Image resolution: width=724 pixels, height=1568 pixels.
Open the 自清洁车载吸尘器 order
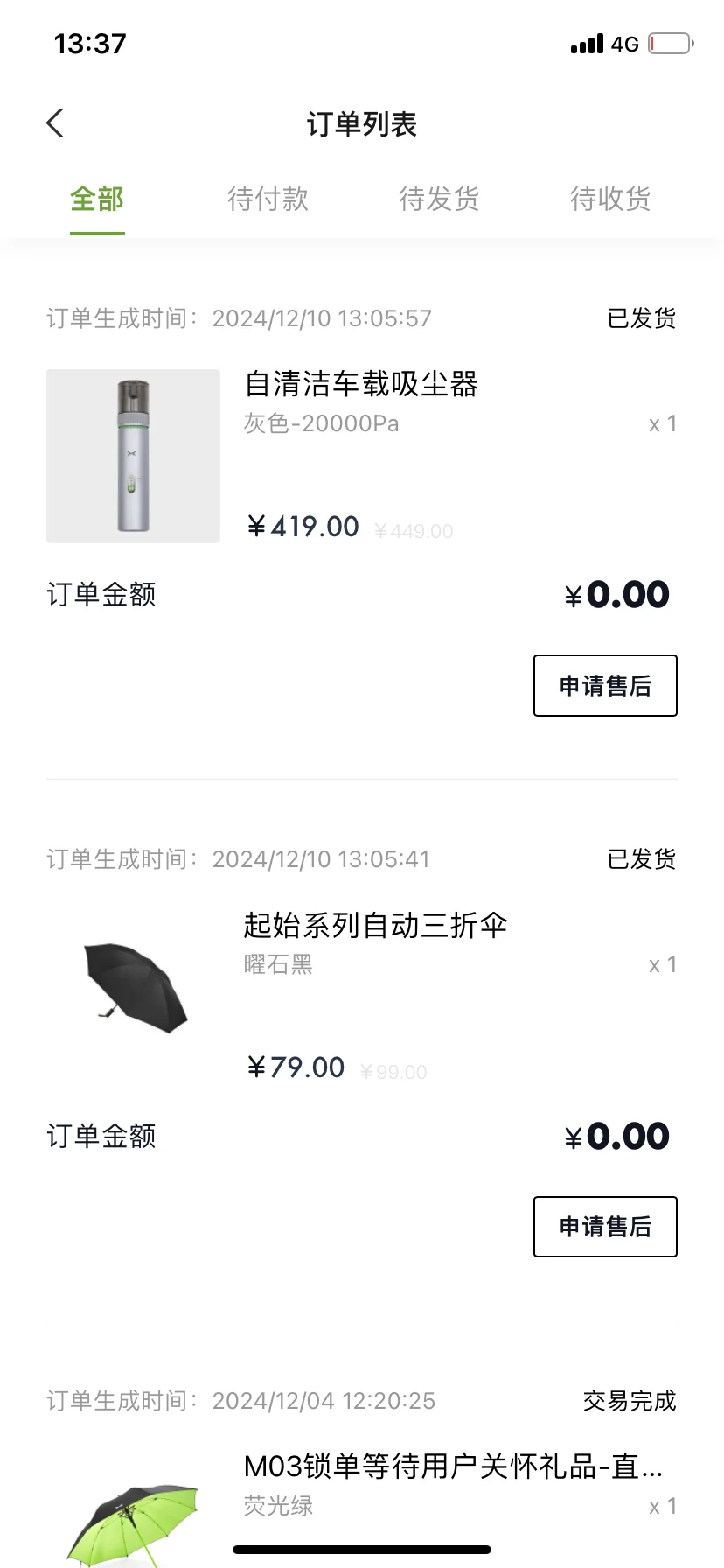tap(360, 385)
